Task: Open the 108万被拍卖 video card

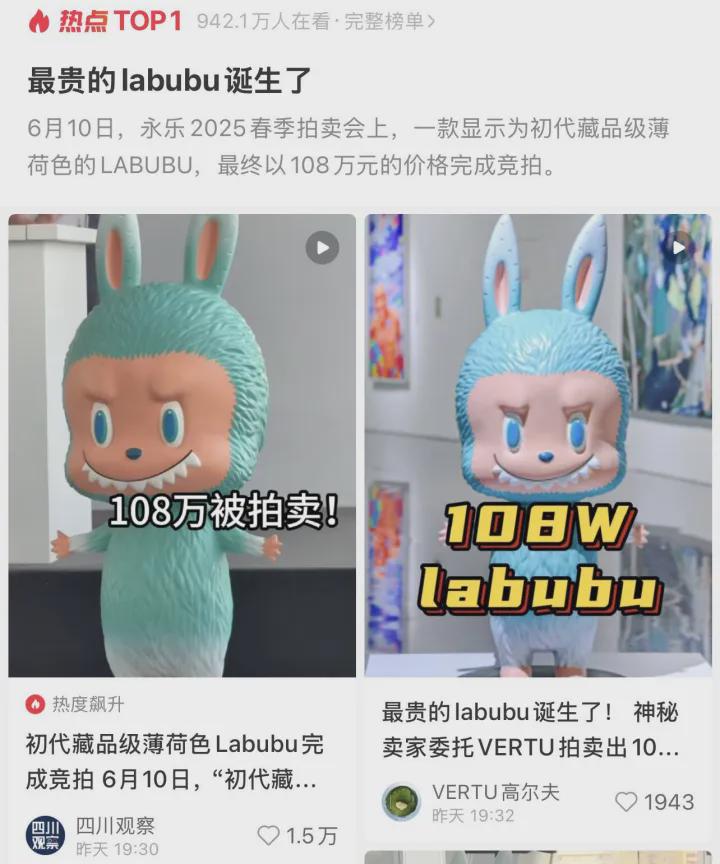Action: [x=182, y=445]
